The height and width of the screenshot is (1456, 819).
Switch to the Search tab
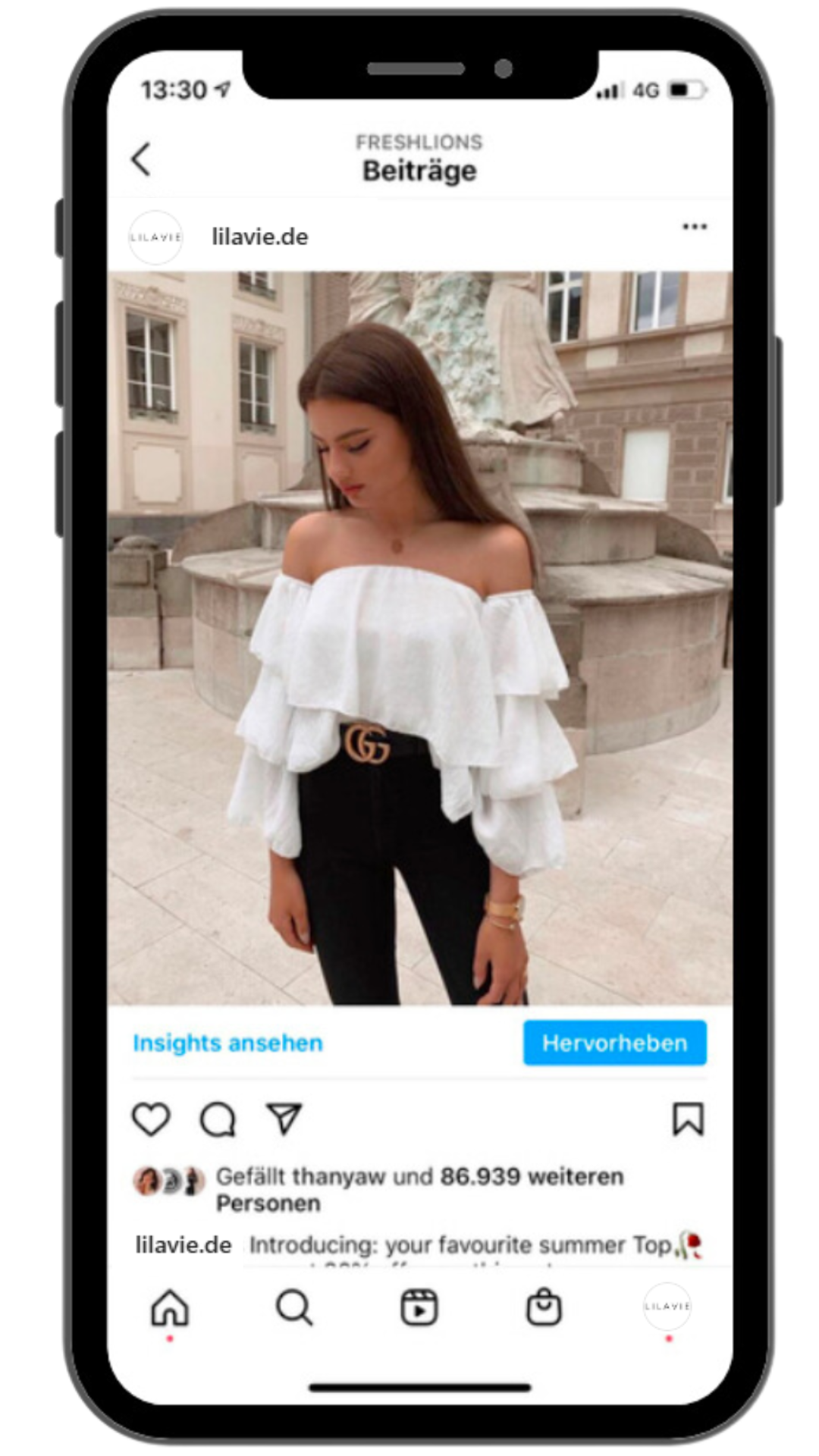pos(294,1308)
